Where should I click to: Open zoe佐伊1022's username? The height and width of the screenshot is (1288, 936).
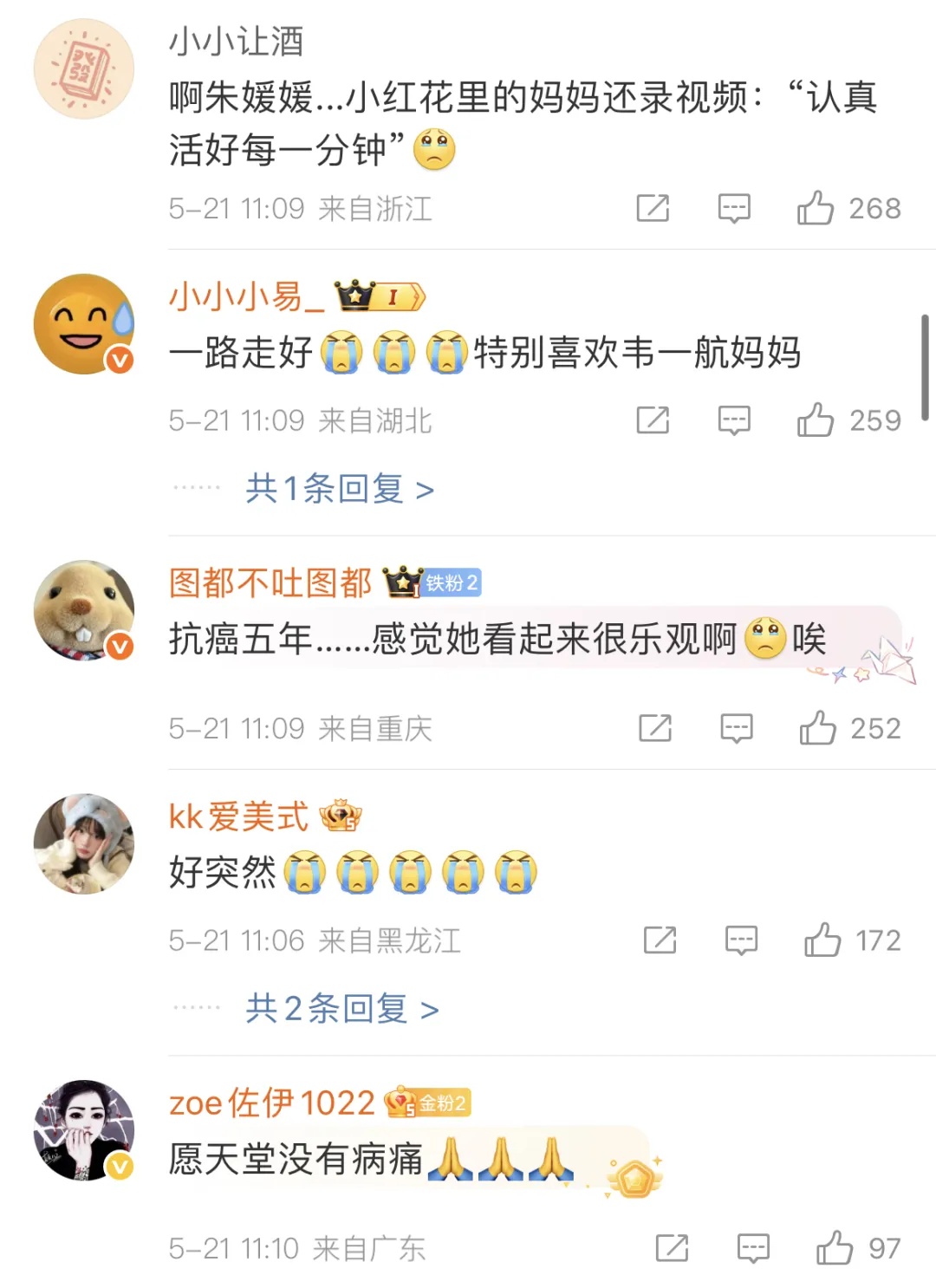[x=271, y=1103]
